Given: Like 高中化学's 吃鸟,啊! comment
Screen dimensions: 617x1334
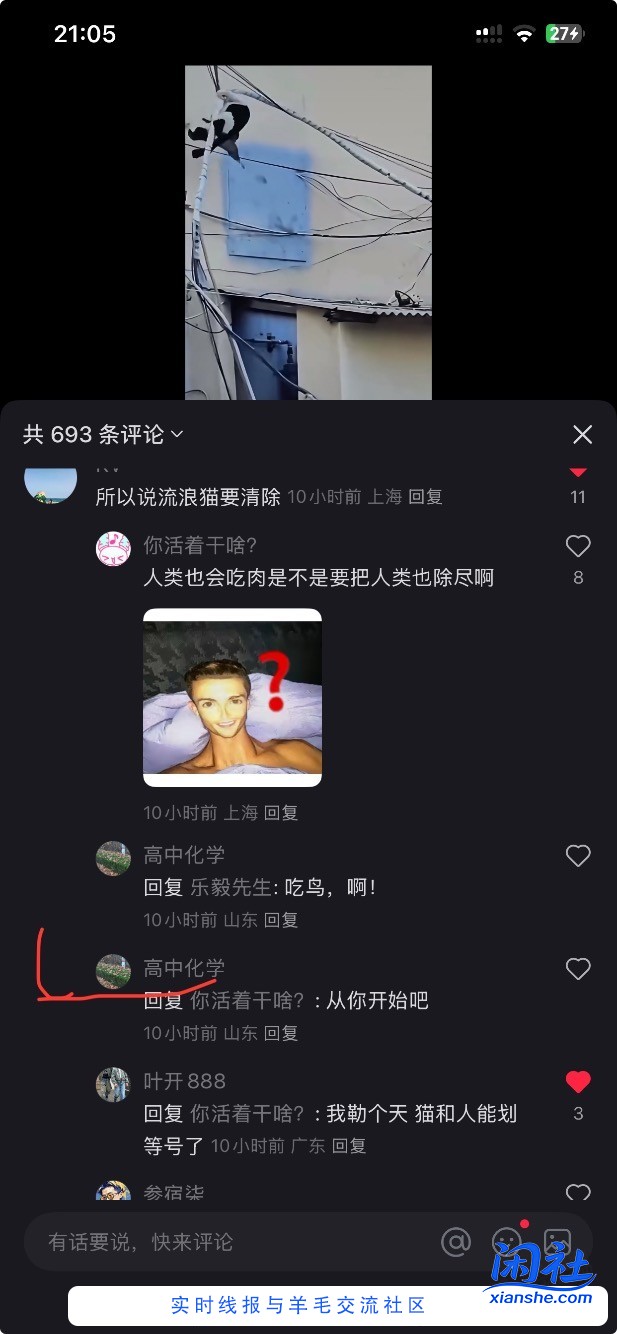Looking at the screenshot, I should click(578, 856).
